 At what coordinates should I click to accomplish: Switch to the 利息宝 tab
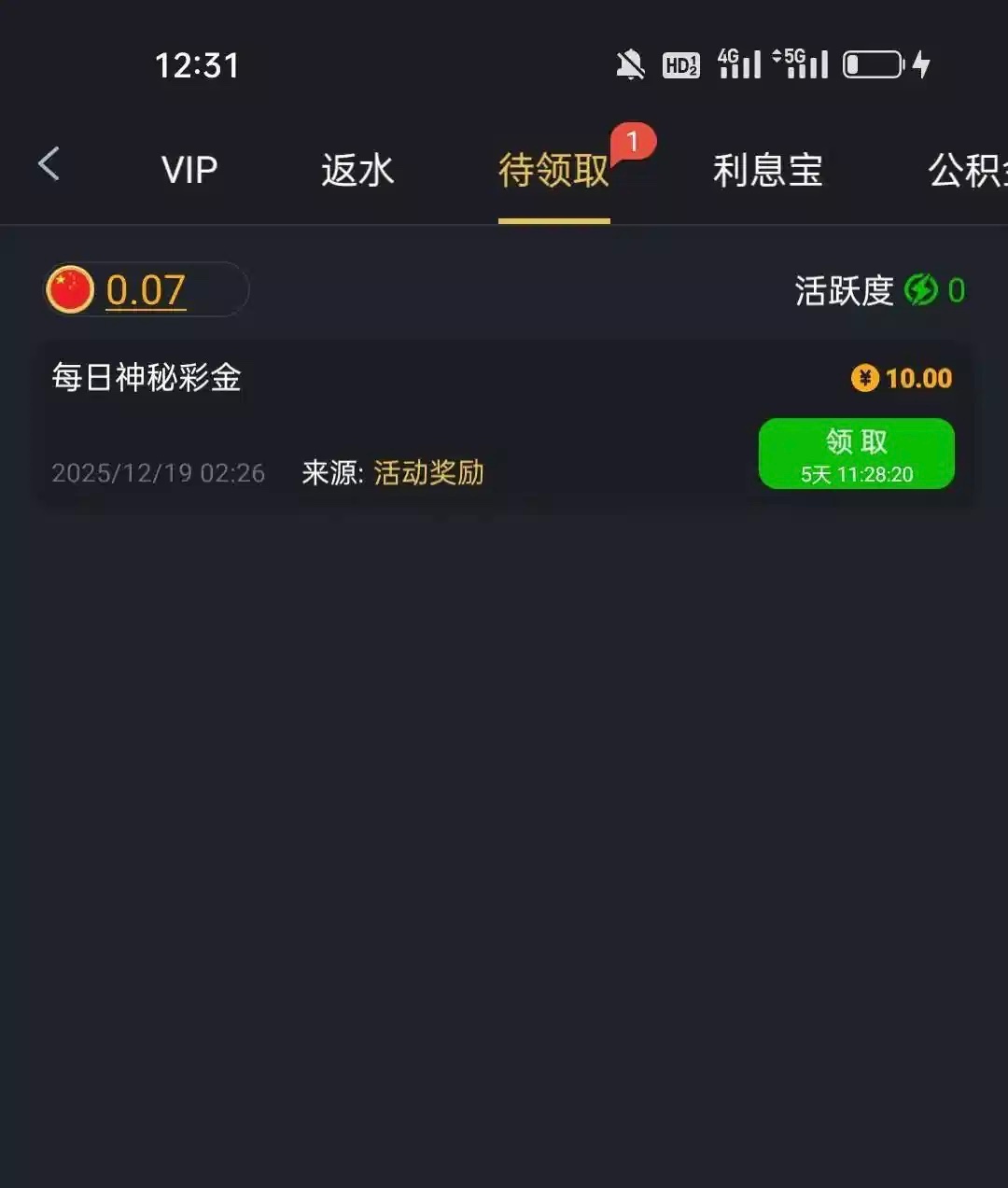point(767,170)
